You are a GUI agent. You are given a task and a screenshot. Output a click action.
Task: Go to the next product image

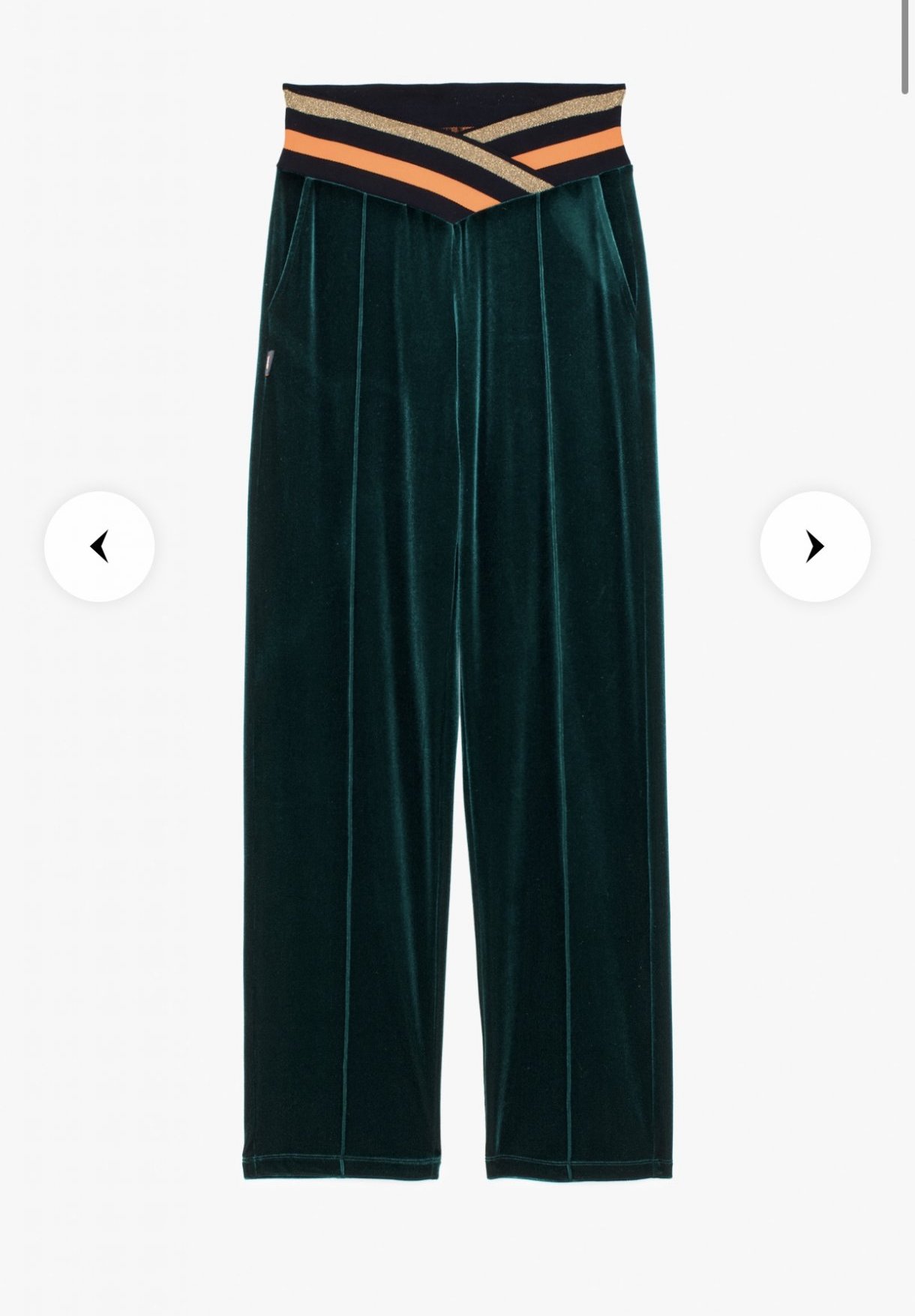pyautogui.click(x=814, y=546)
